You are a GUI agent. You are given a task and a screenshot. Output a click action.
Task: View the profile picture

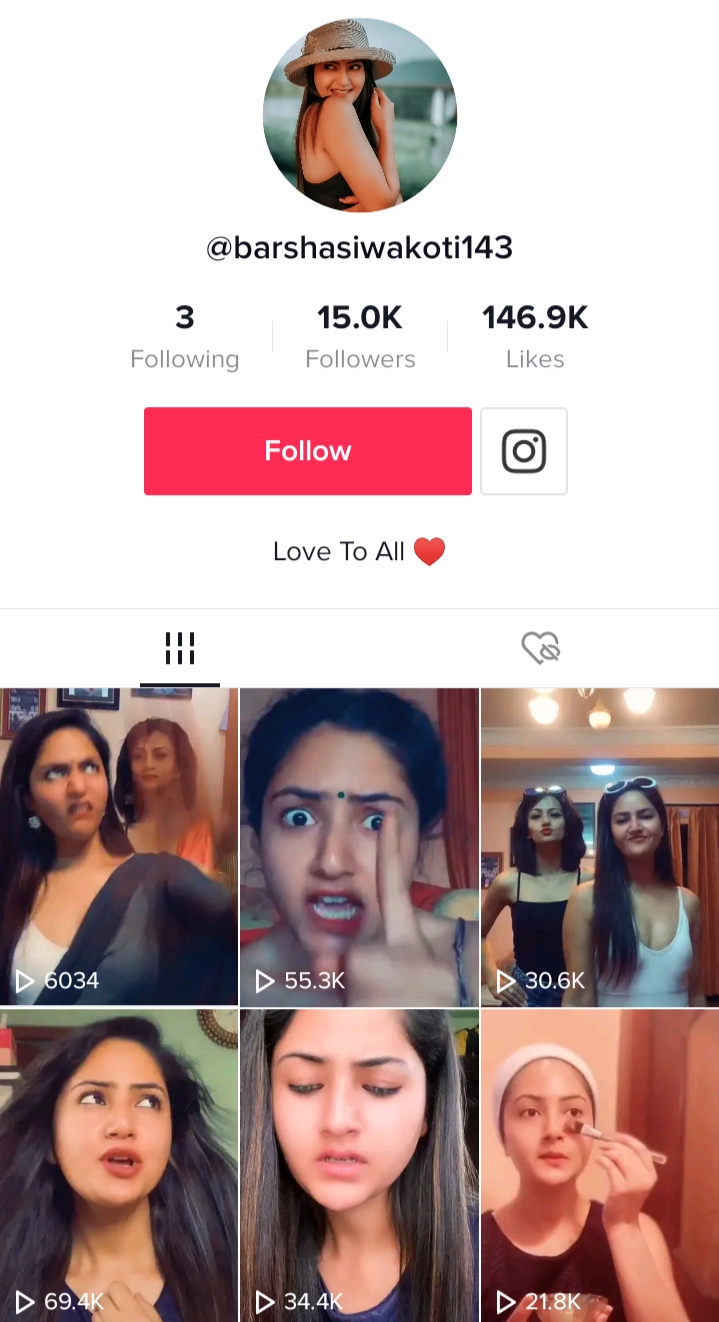360,115
